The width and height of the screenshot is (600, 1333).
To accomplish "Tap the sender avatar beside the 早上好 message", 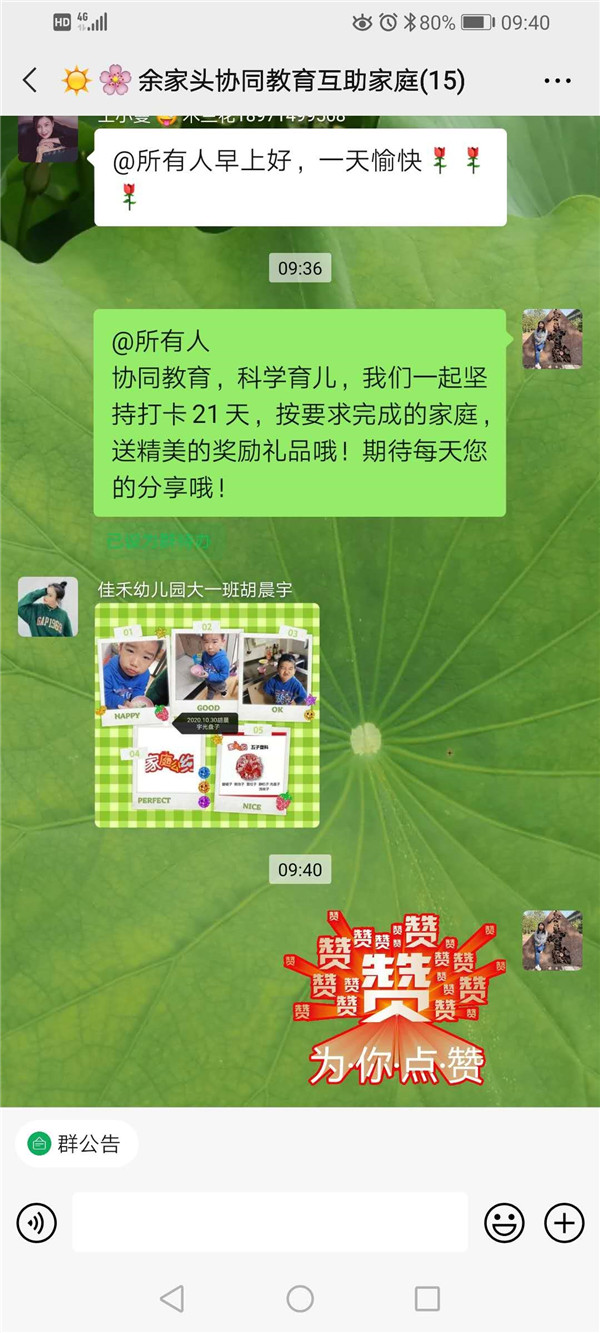I will (x=47, y=138).
